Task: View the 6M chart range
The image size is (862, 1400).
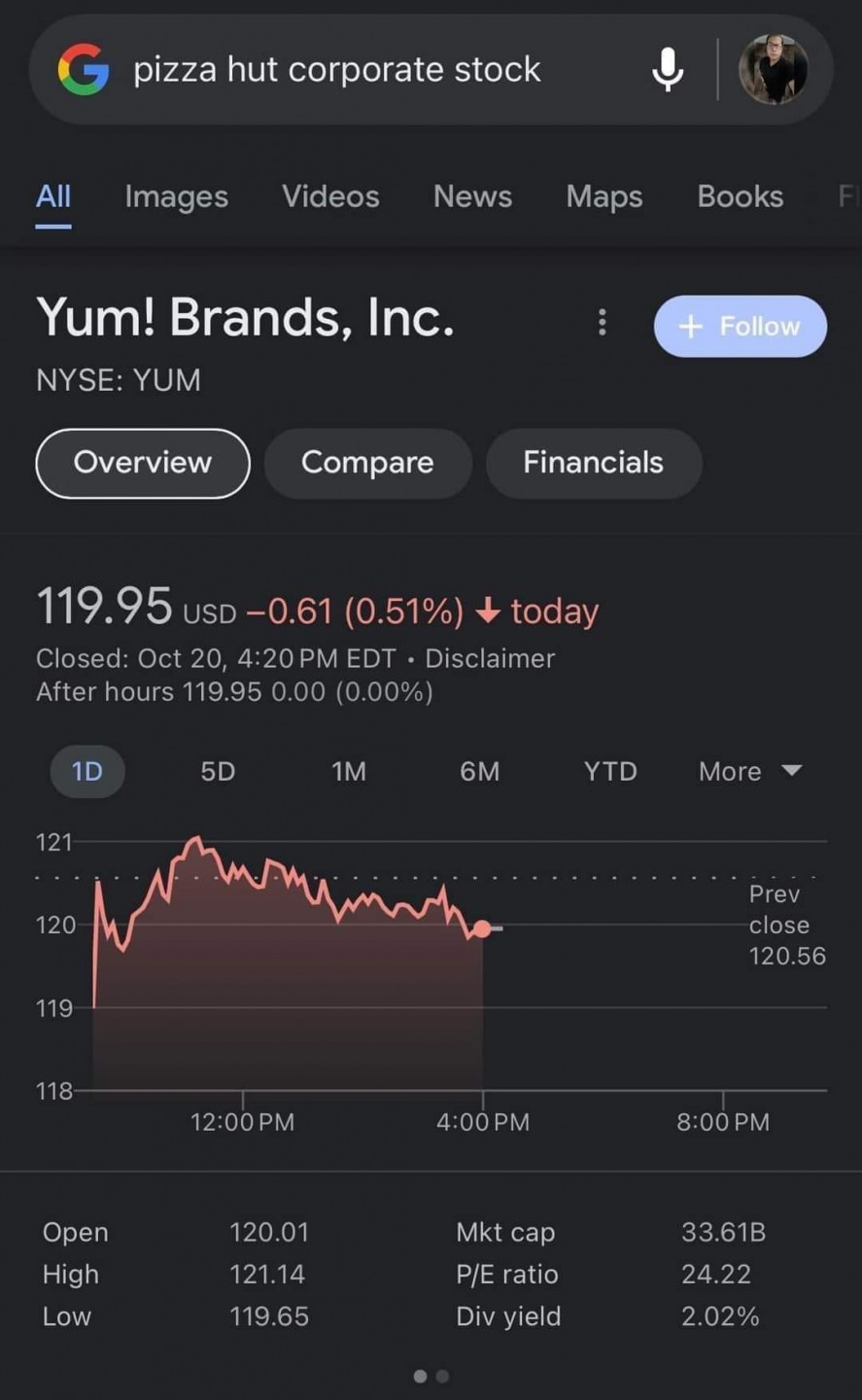Action: point(480,772)
